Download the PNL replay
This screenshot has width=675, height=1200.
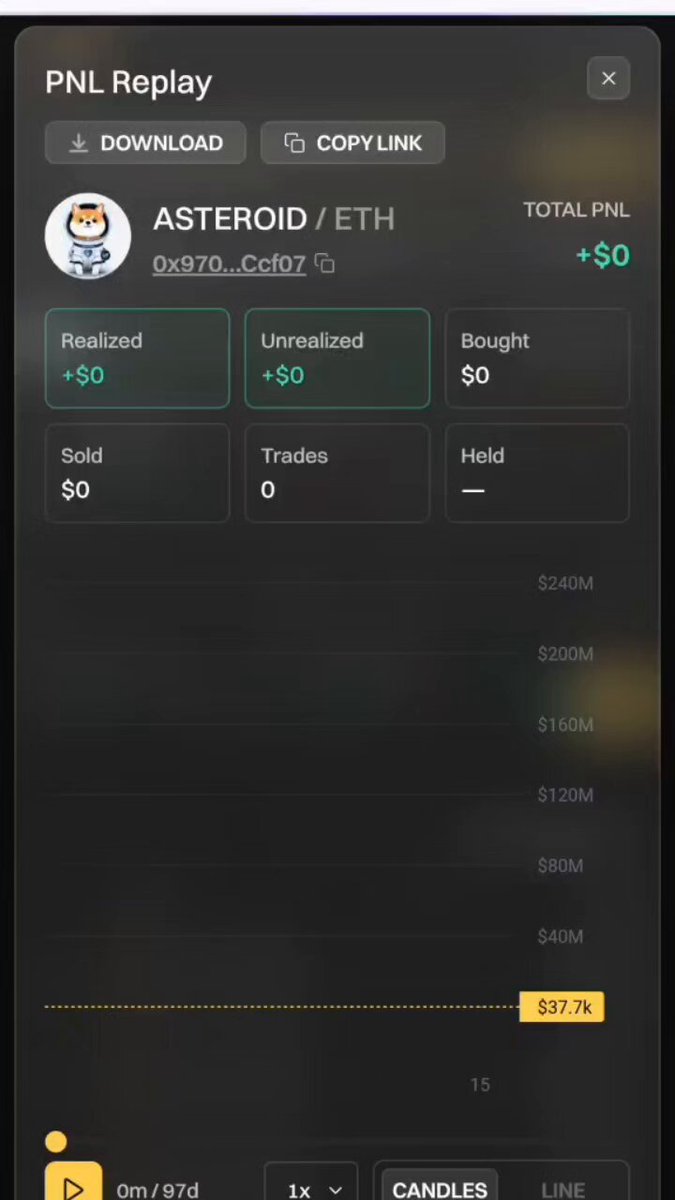pyautogui.click(x=145, y=143)
